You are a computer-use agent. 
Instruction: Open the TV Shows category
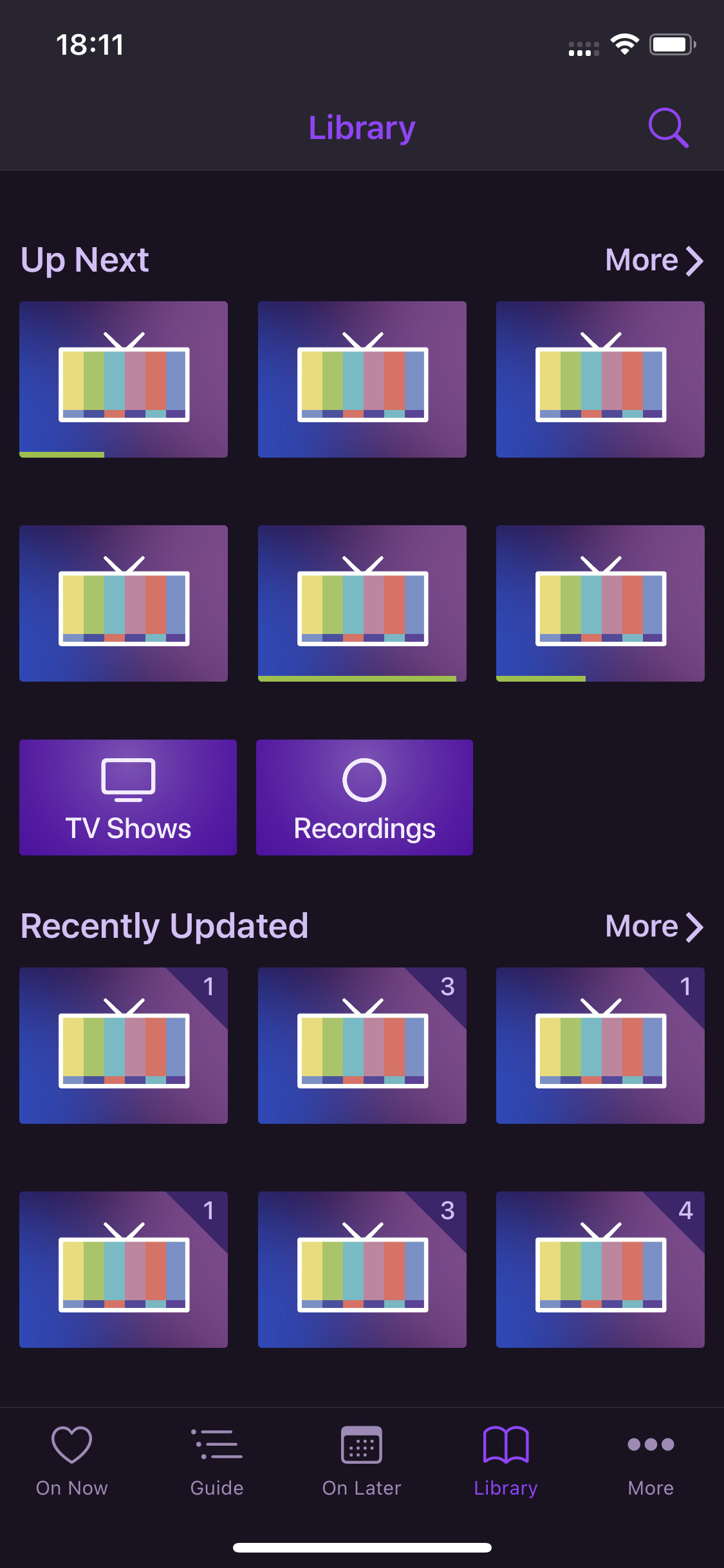point(128,798)
